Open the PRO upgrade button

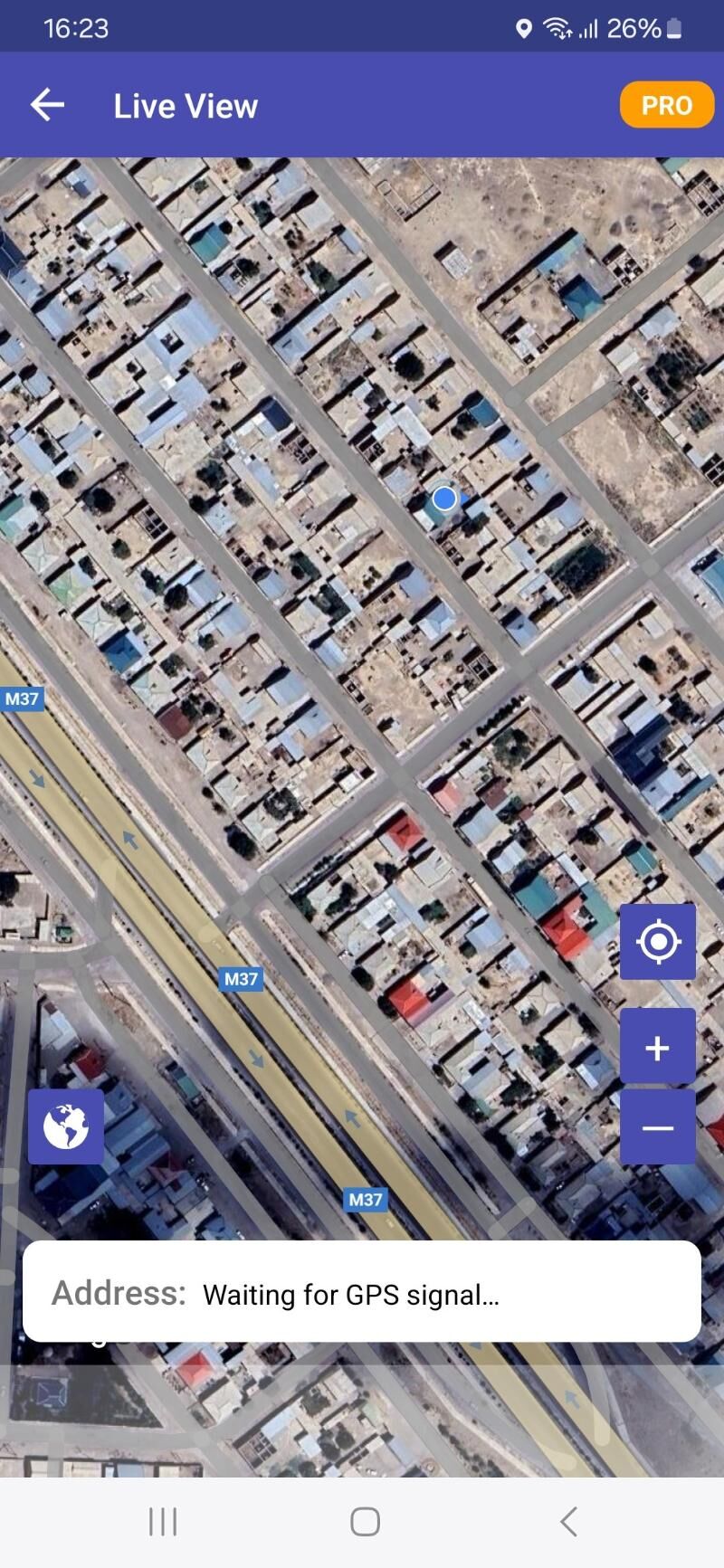tap(666, 105)
